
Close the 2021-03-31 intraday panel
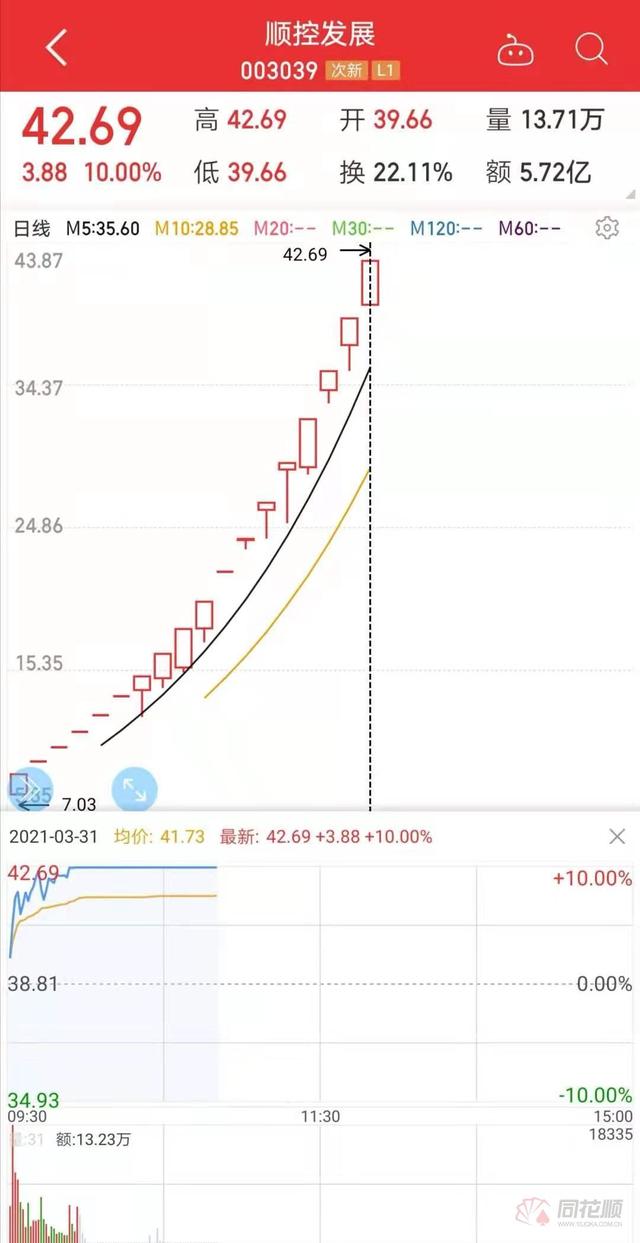[617, 836]
